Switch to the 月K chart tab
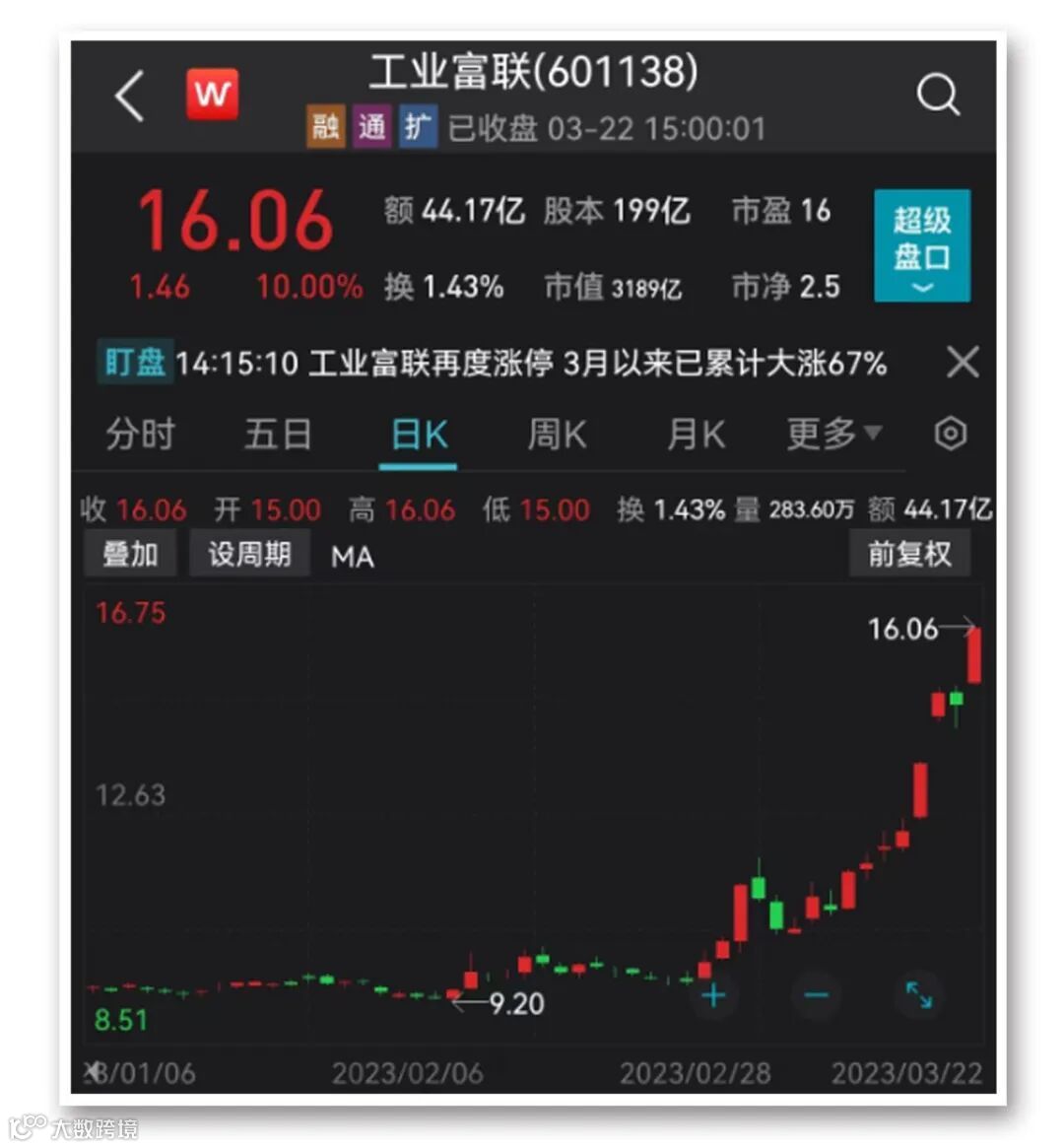This screenshot has height=1148, width=1064. (696, 435)
